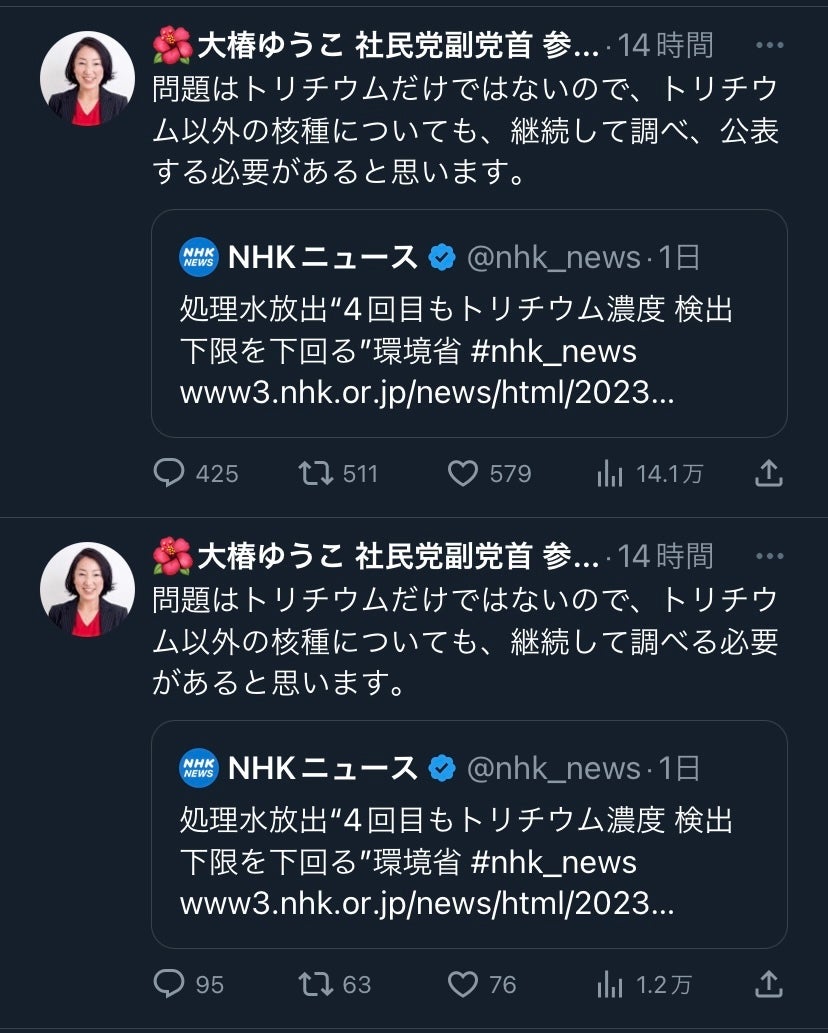The height and width of the screenshot is (1033, 828).
Task: Share the tweet with 14.1万 views
Action: (768, 473)
